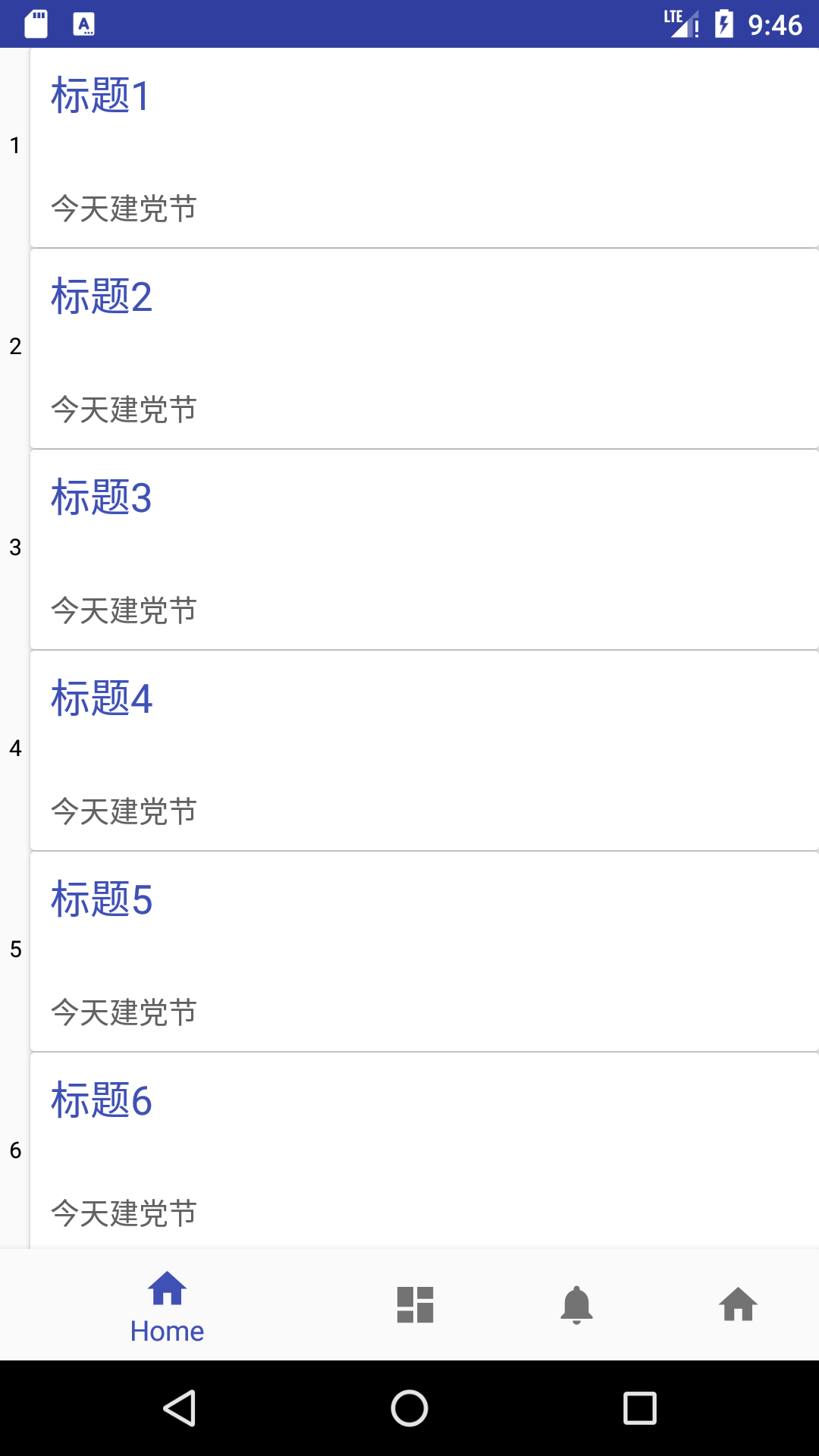Image resolution: width=819 pixels, height=1456 pixels.
Task: Open the recent apps overview
Action: coord(639,1408)
